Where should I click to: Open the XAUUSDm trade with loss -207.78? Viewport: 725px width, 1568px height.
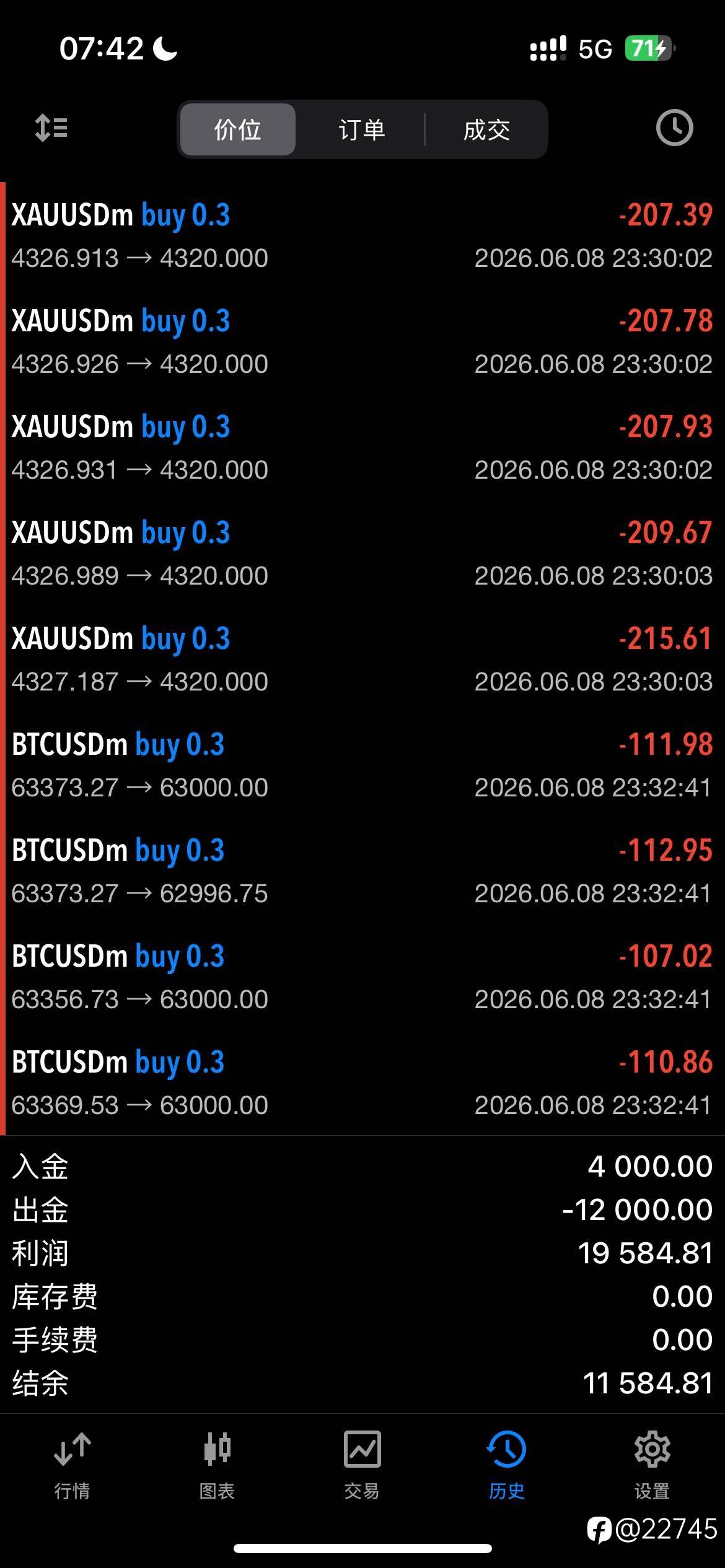click(x=362, y=341)
